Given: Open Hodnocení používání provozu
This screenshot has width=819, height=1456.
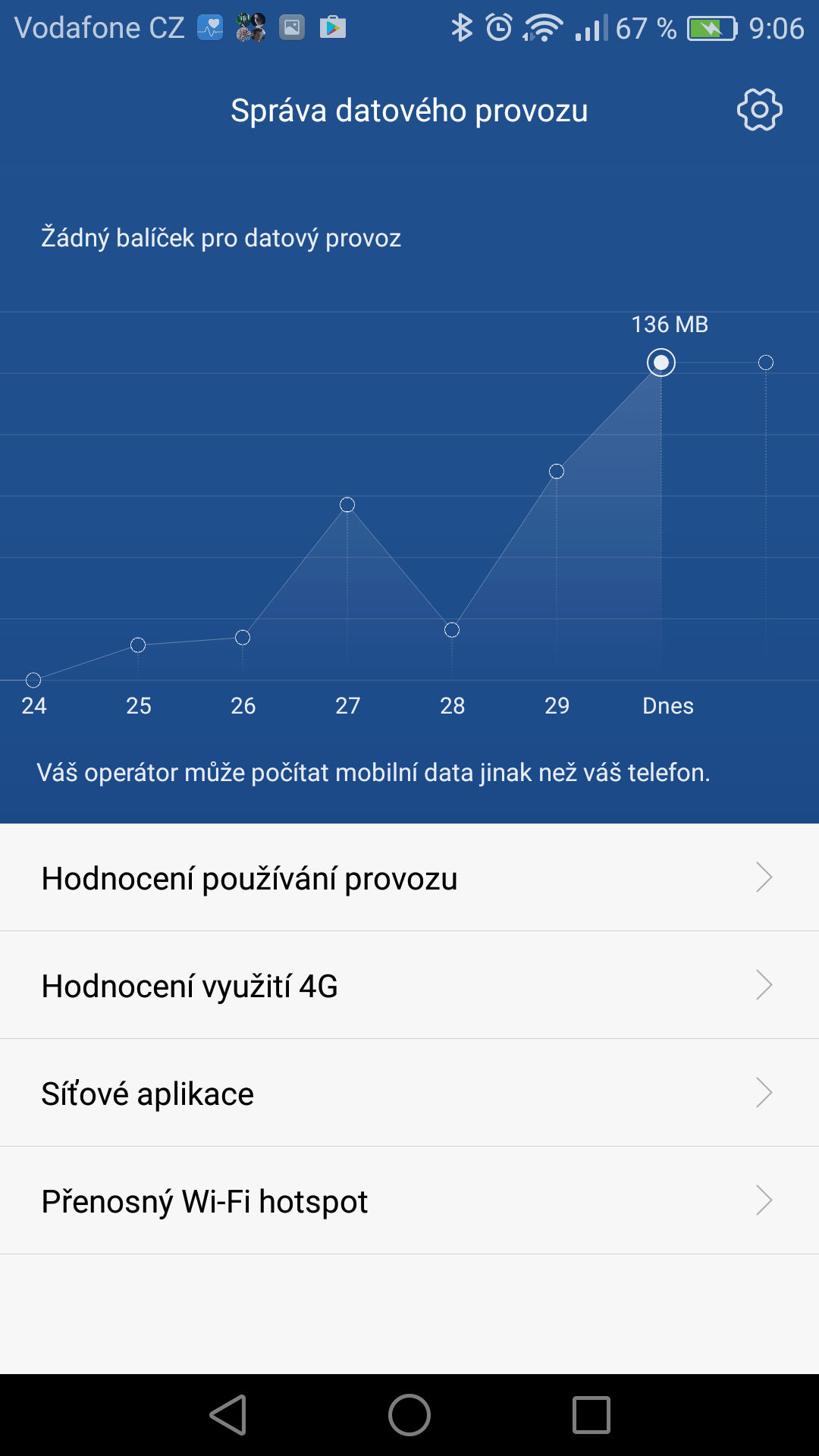Looking at the screenshot, I should [409, 877].
